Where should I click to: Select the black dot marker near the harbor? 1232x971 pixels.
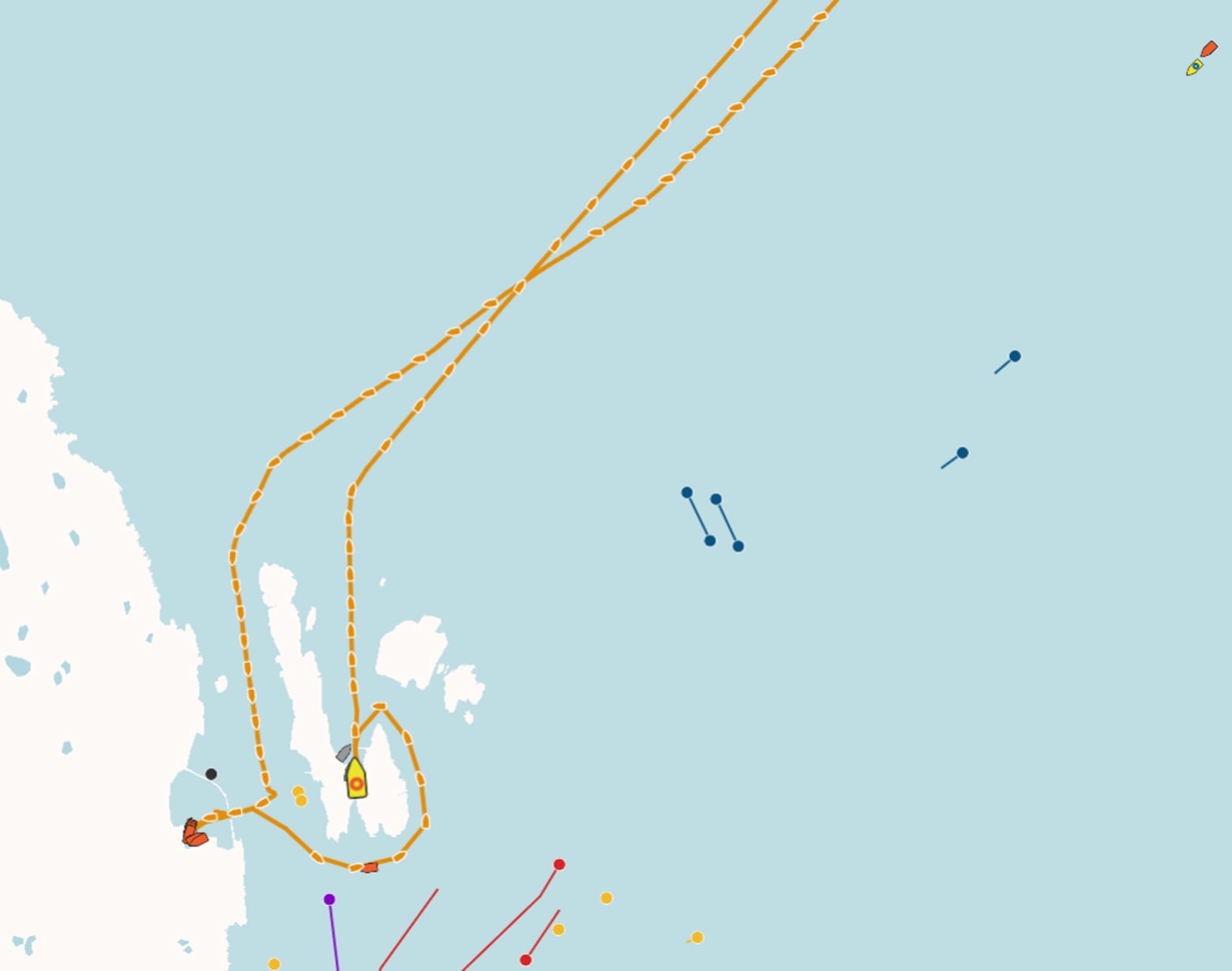coord(211,774)
